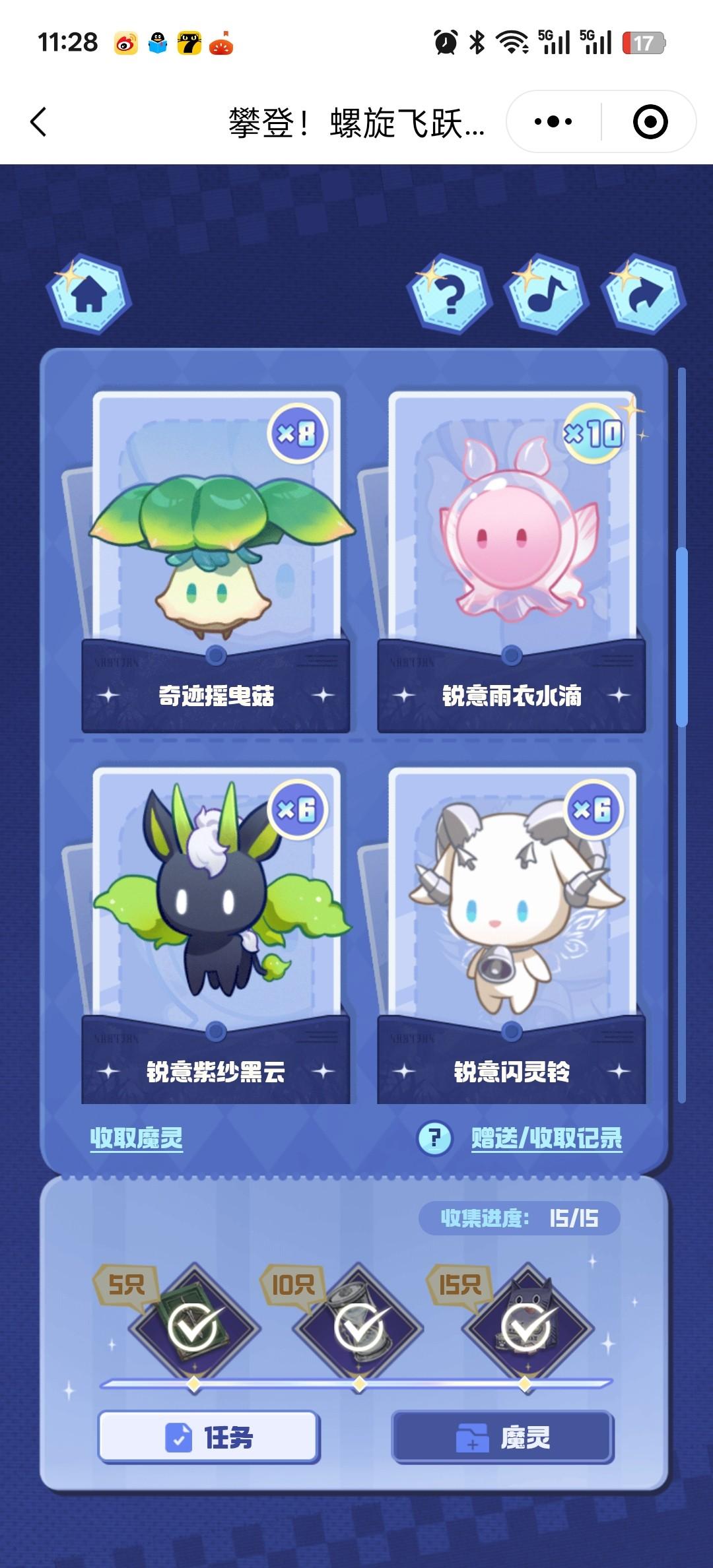Share via the arrow hexagon icon
713x1568 pixels.
(x=643, y=294)
